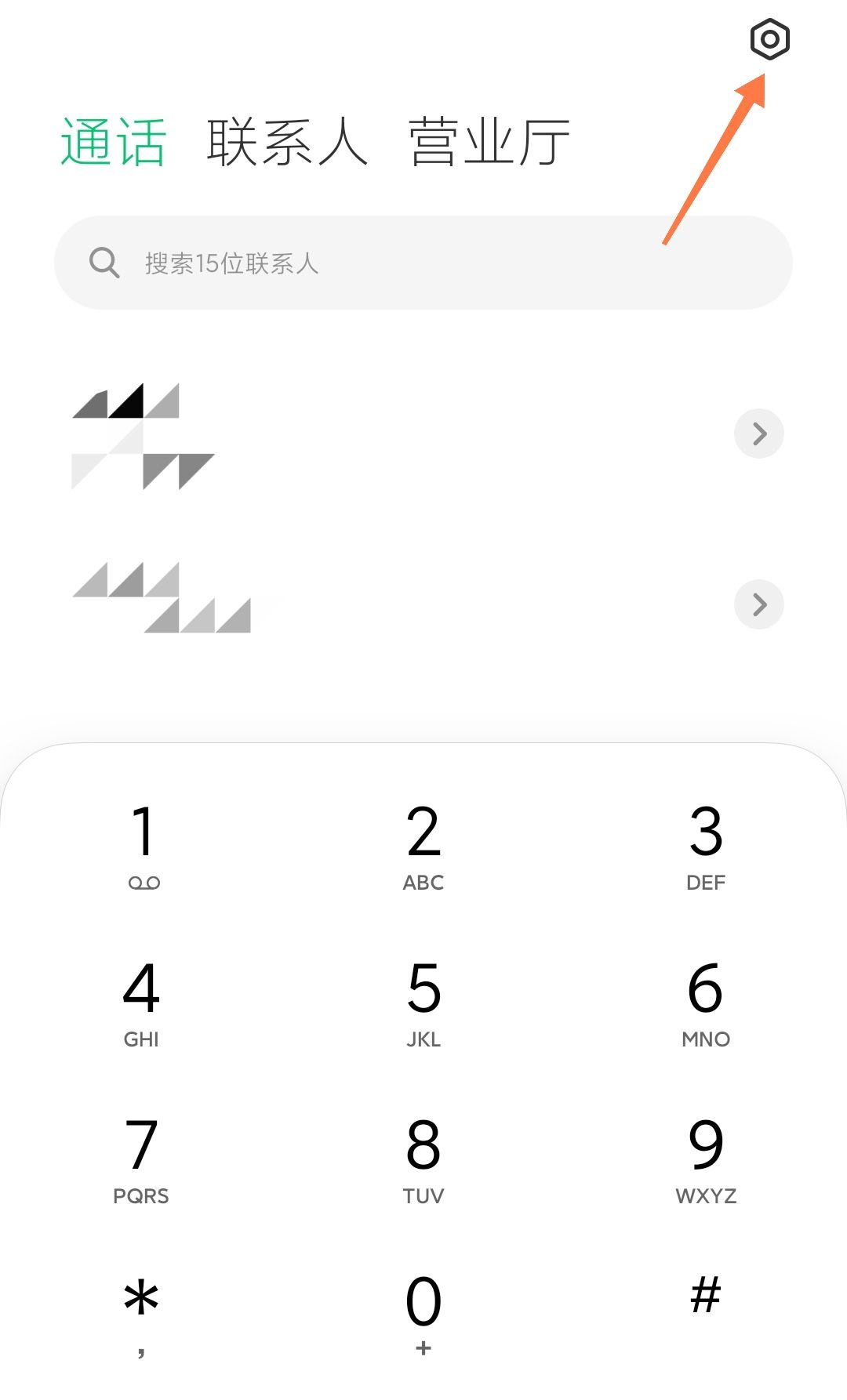
Task: Open settings via the hexagon gear icon
Action: pyautogui.click(x=769, y=39)
